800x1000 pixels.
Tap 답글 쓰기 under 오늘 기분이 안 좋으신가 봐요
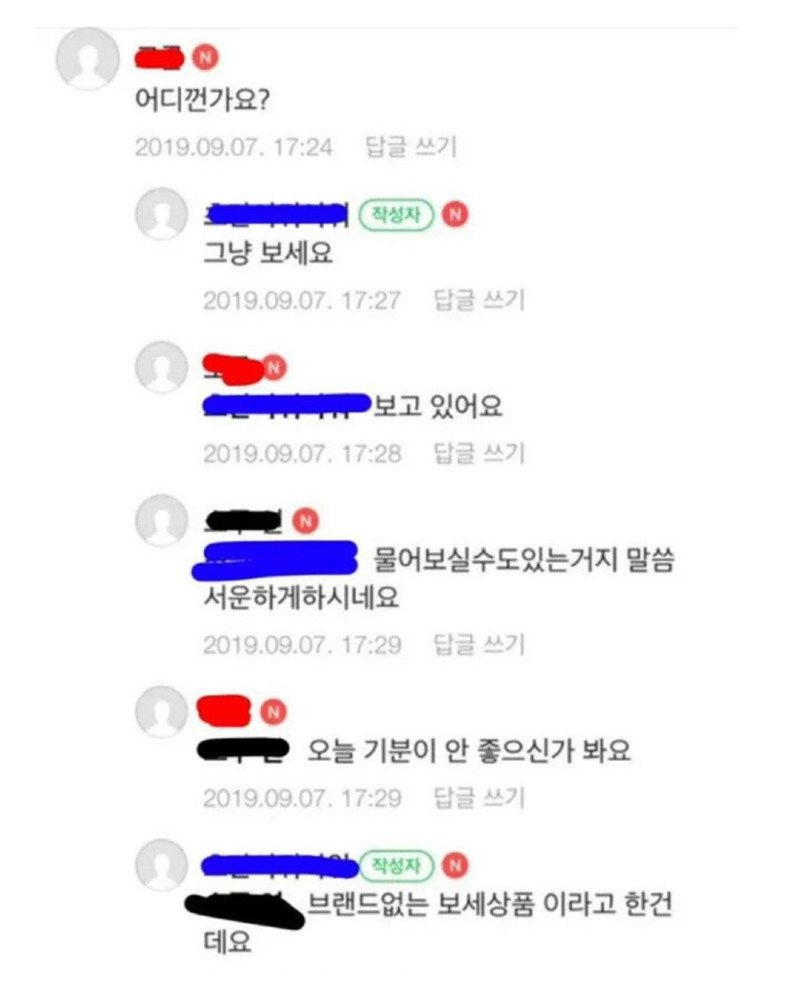coord(479,798)
